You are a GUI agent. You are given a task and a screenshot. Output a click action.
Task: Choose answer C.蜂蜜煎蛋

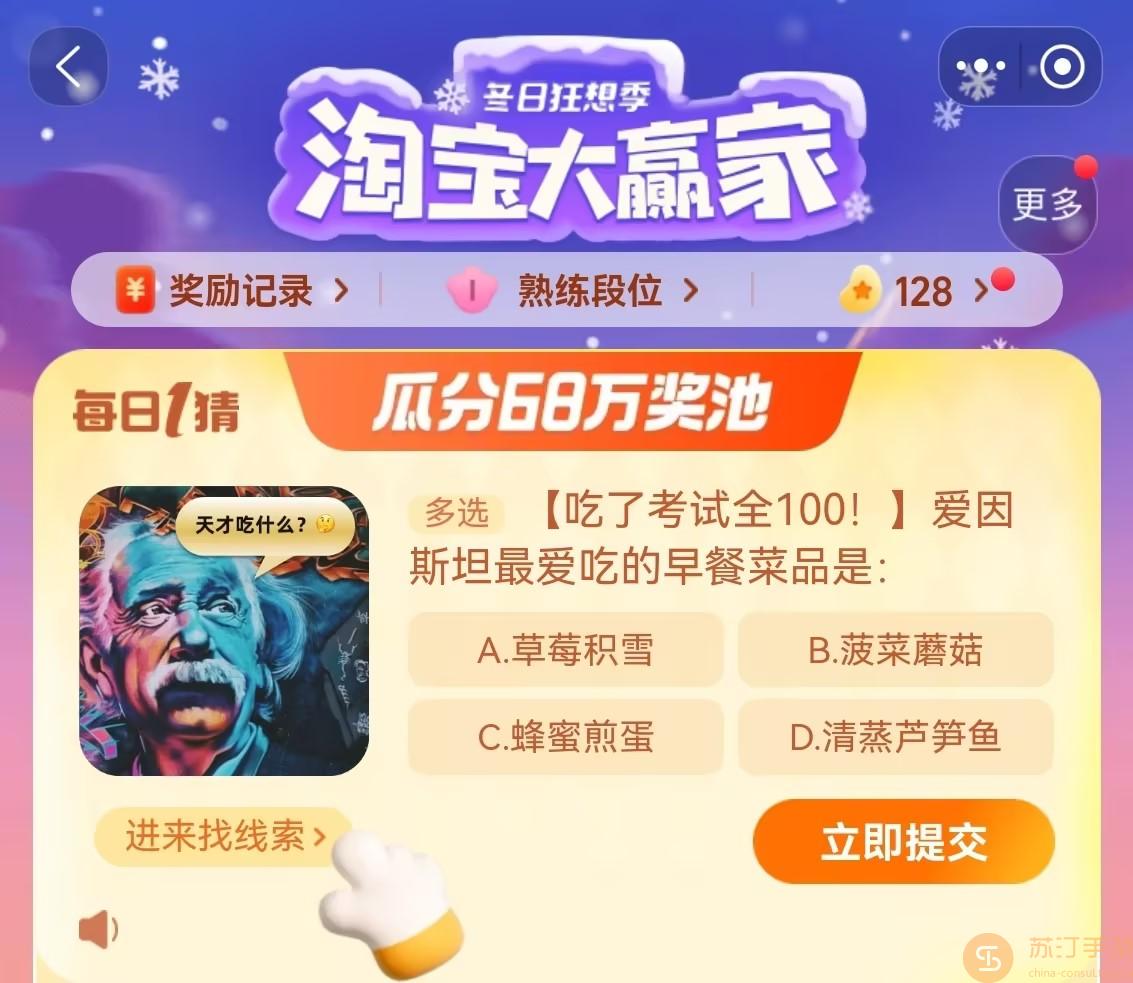click(565, 737)
